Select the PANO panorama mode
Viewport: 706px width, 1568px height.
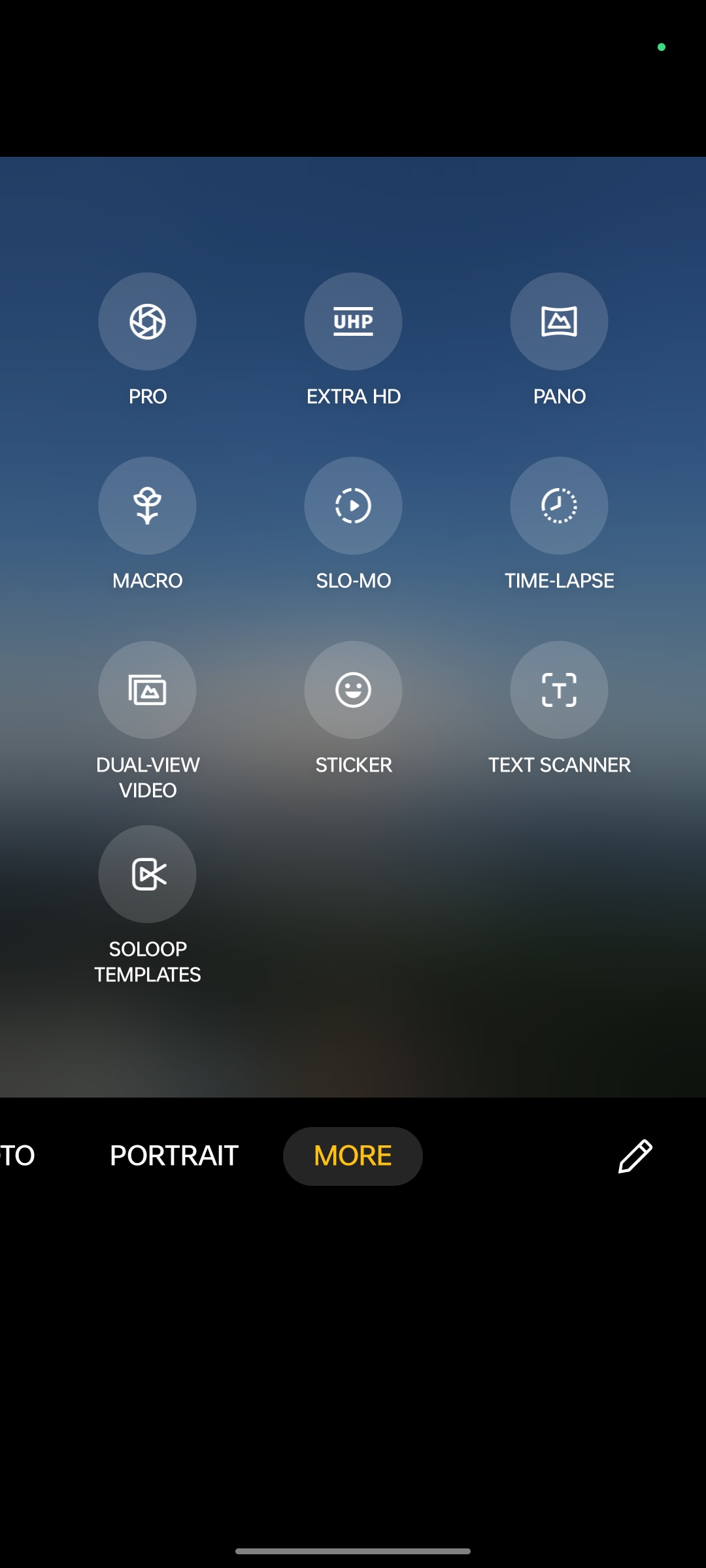[559, 321]
